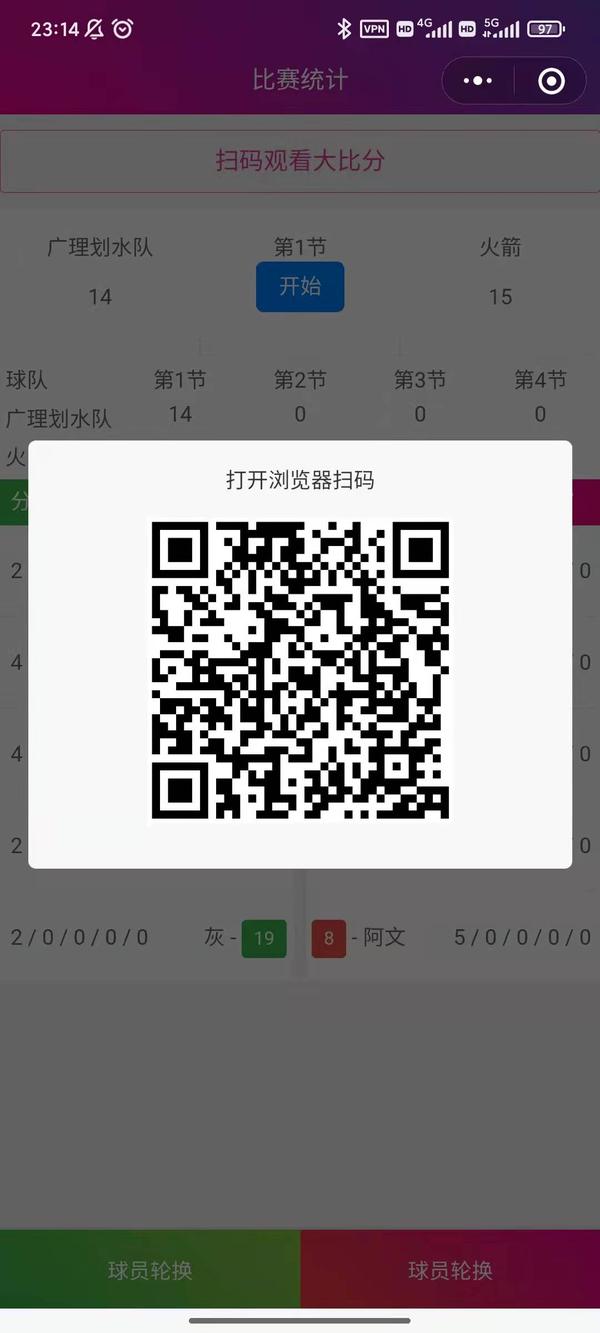Tap the red 球员轮换 button
The image size is (600, 1333).
450,1270
